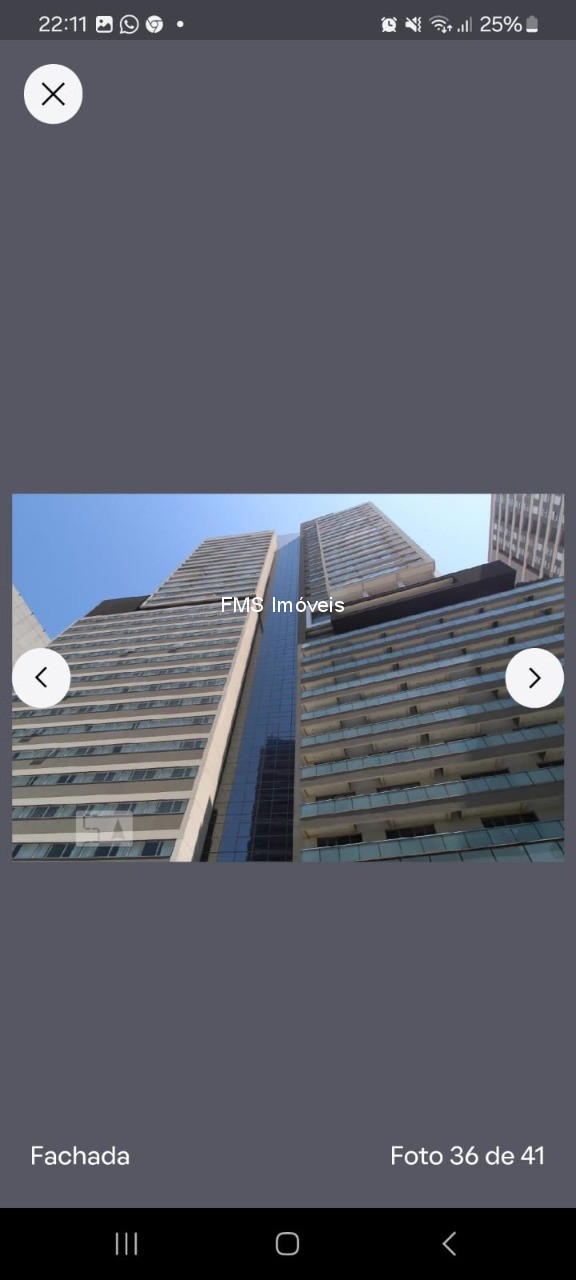Close the photo viewer

click(x=53, y=94)
